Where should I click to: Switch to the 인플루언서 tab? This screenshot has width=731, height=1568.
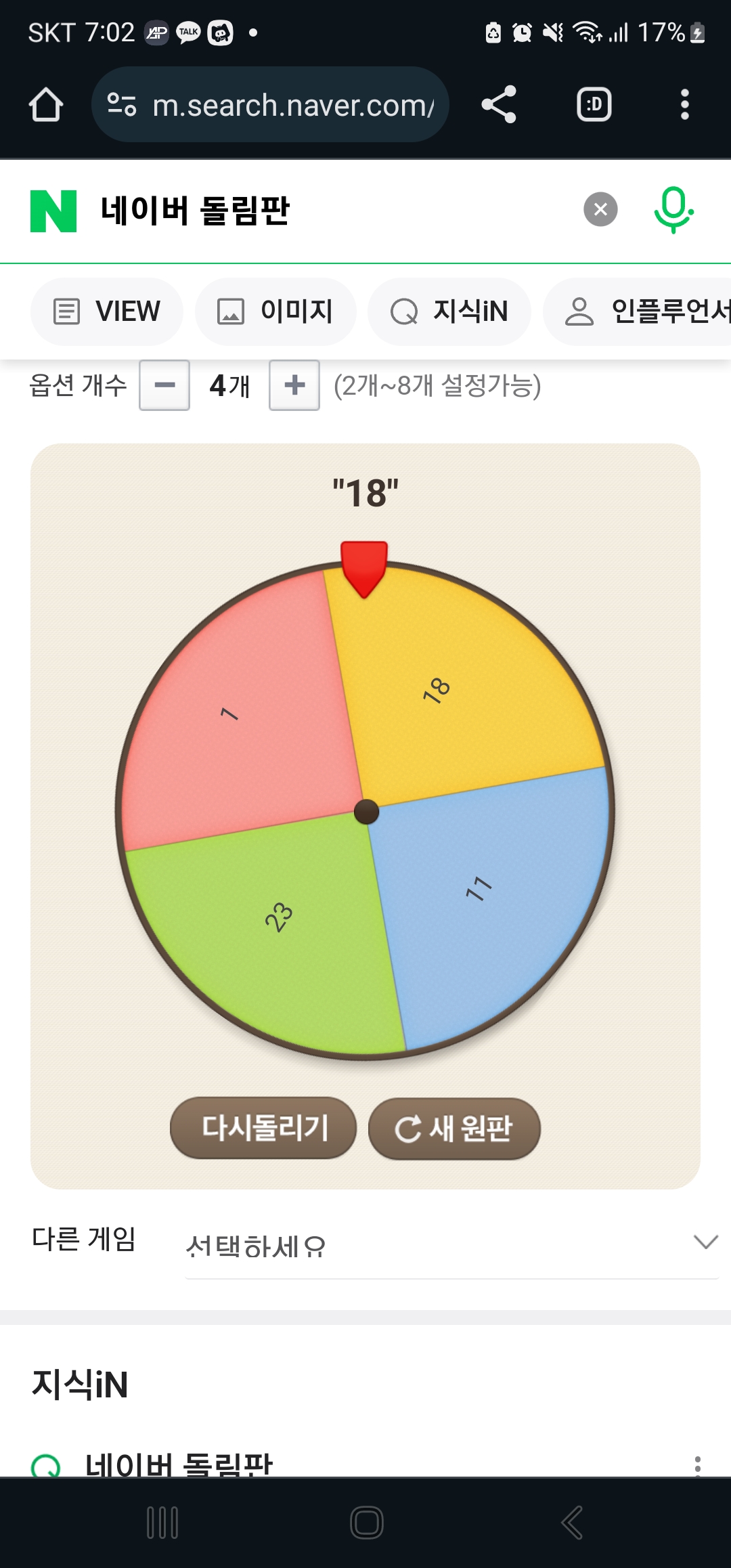(x=643, y=311)
